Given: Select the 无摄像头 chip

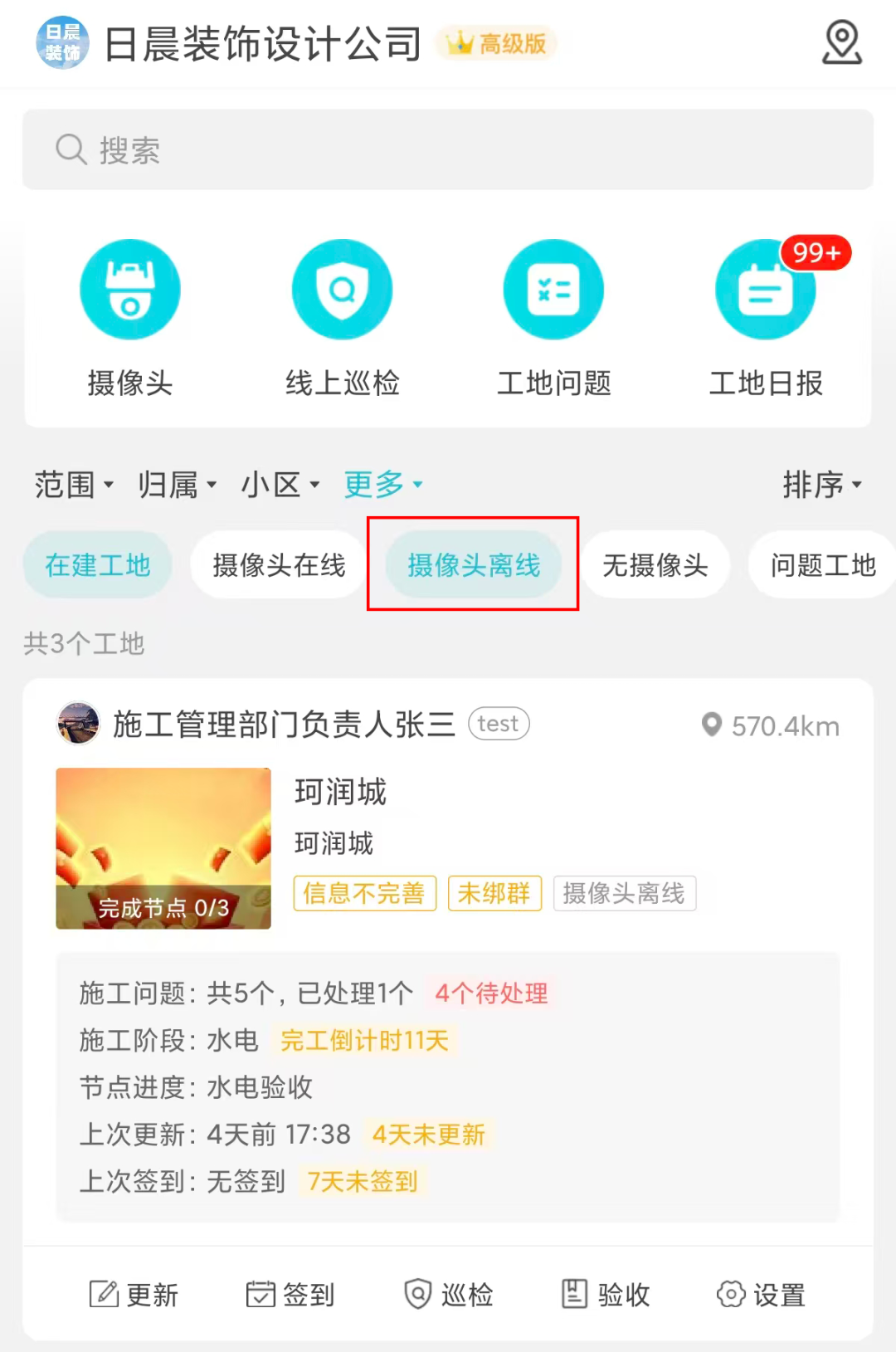Looking at the screenshot, I should (x=655, y=565).
